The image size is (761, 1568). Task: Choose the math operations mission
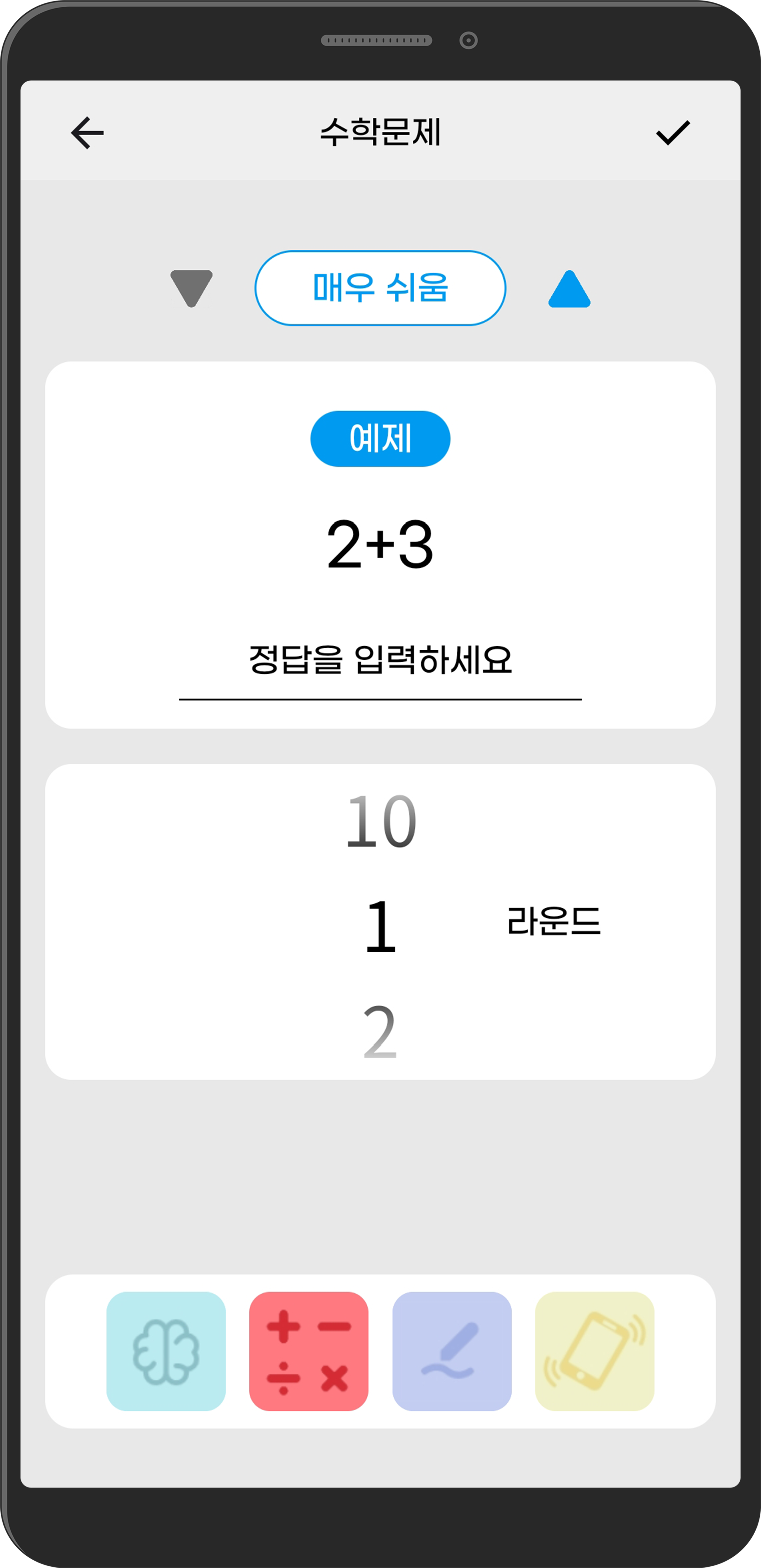(308, 1351)
